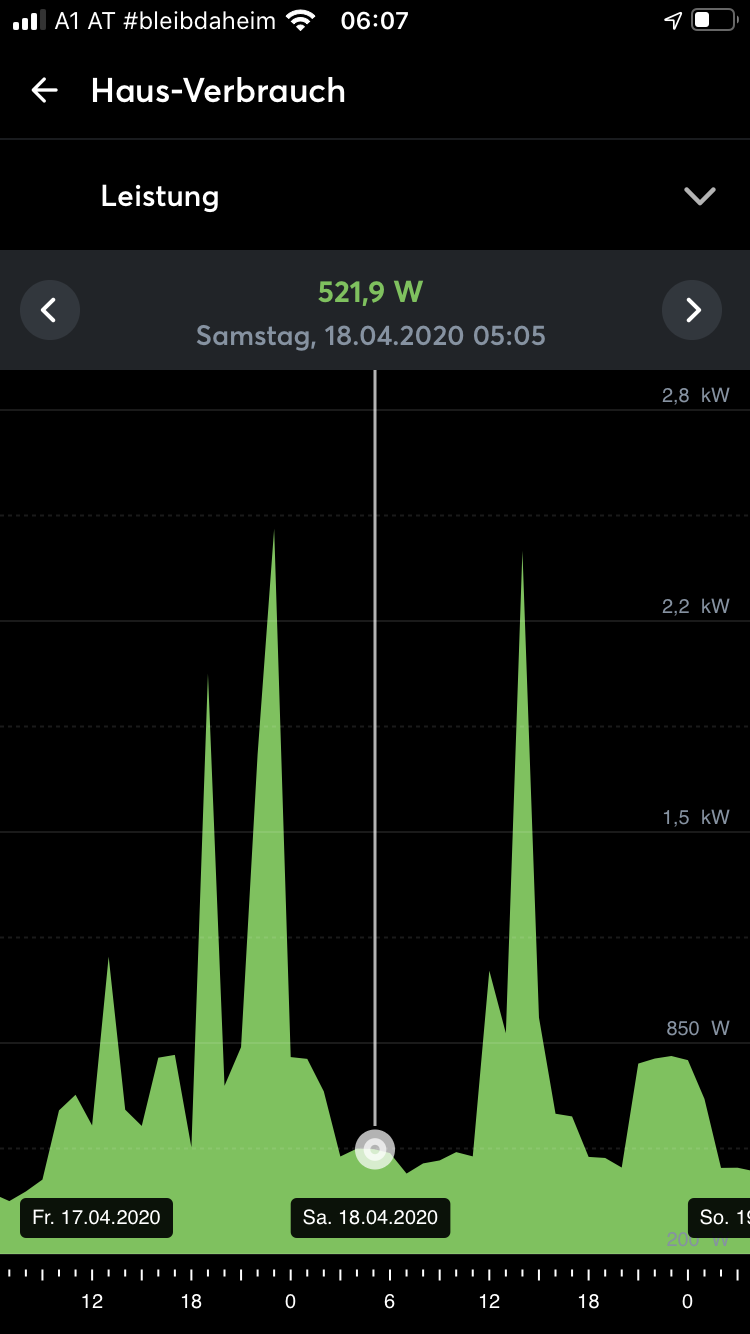Jump to next data point
Image resolution: width=750 pixels, height=1334 pixels.
point(693,310)
